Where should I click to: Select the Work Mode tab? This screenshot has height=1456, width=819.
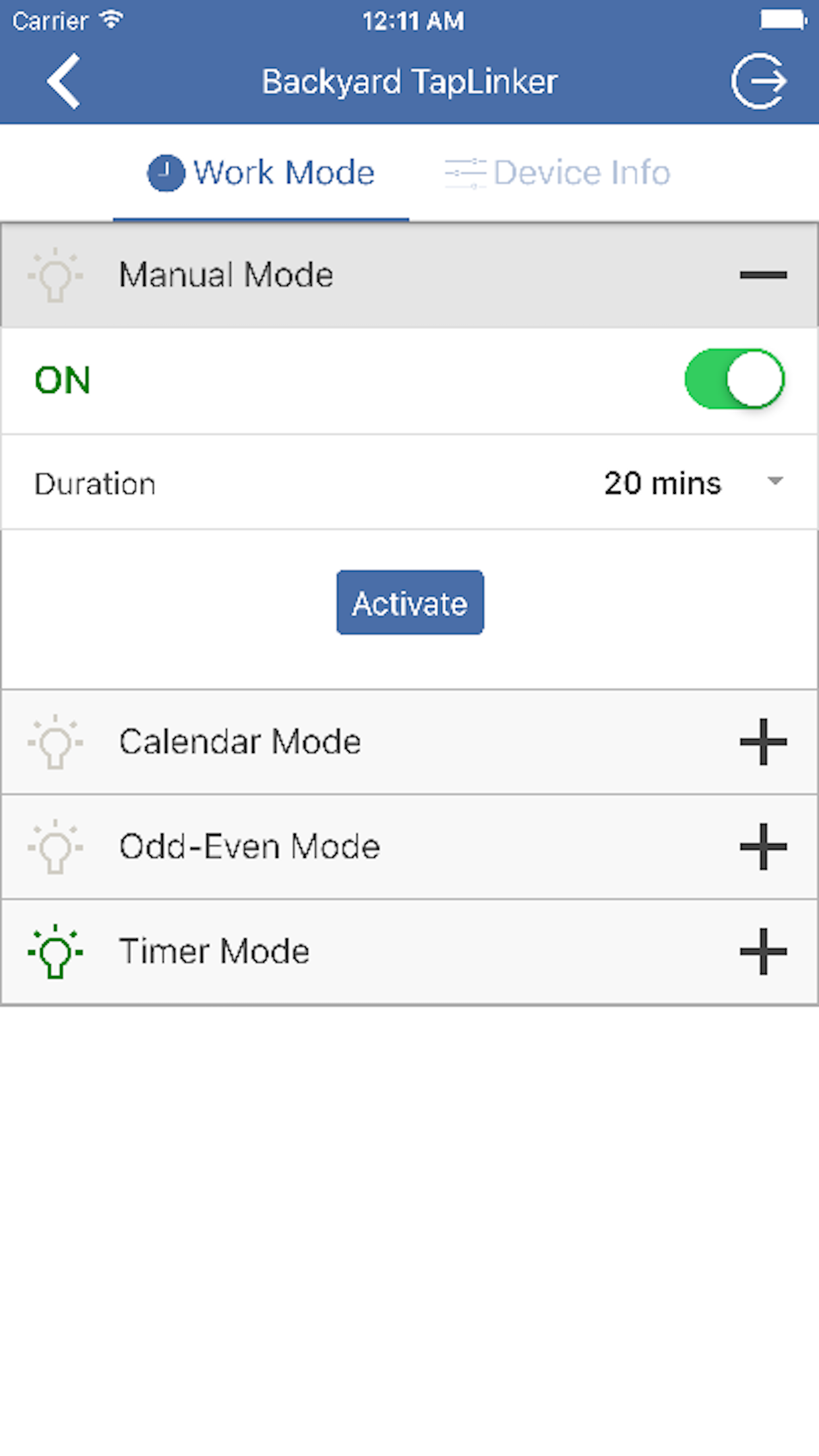click(x=261, y=173)
